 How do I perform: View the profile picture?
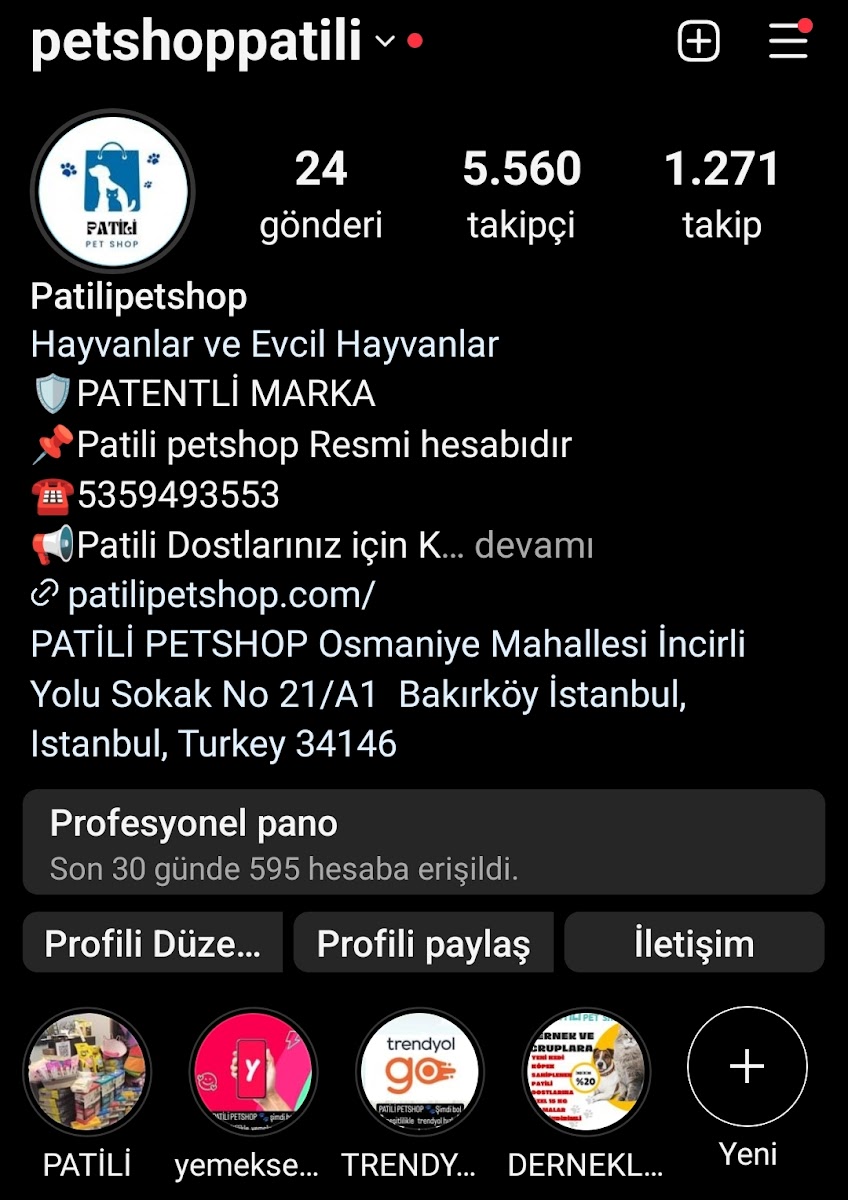point(113,191)
